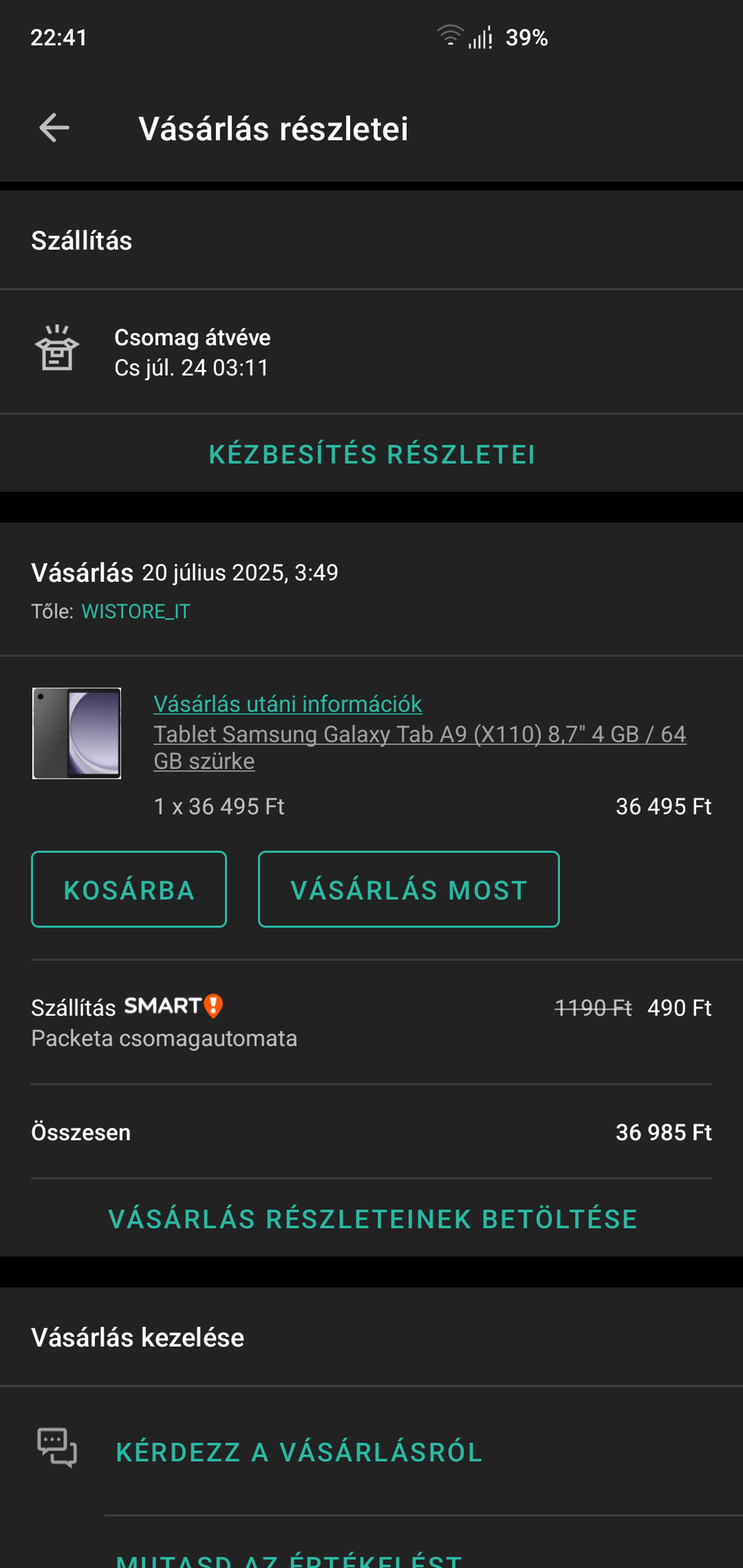Open Mutasd az értékelést row
743x1568 pixels.
tap(289, 1559)
